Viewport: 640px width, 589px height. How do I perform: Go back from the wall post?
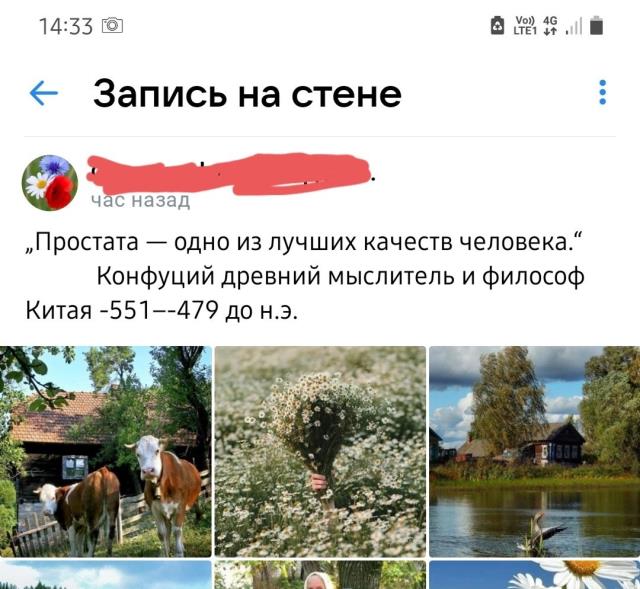pyautogui.click(x=44, y=93)
